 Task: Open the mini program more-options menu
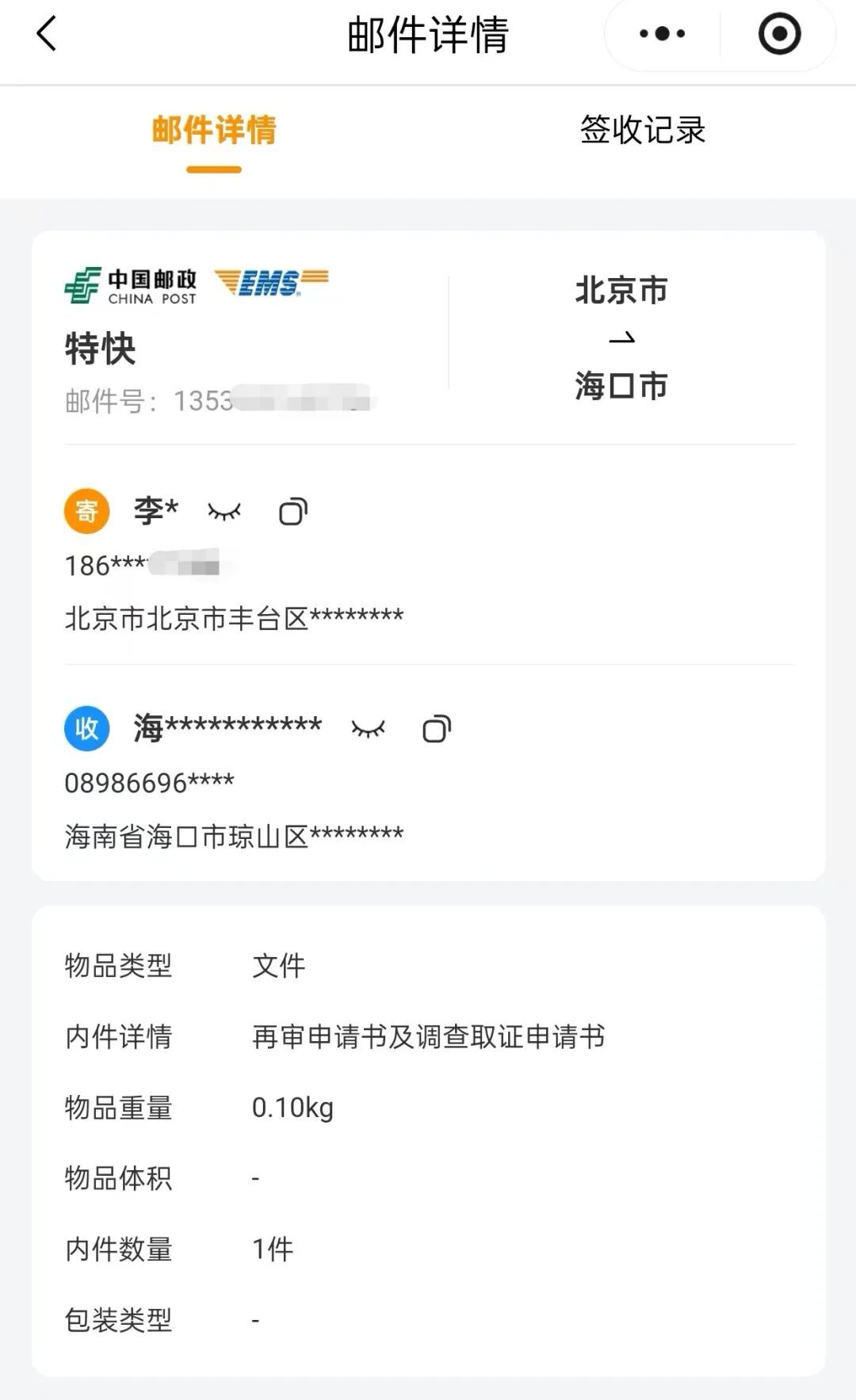[x=663, y=34]
